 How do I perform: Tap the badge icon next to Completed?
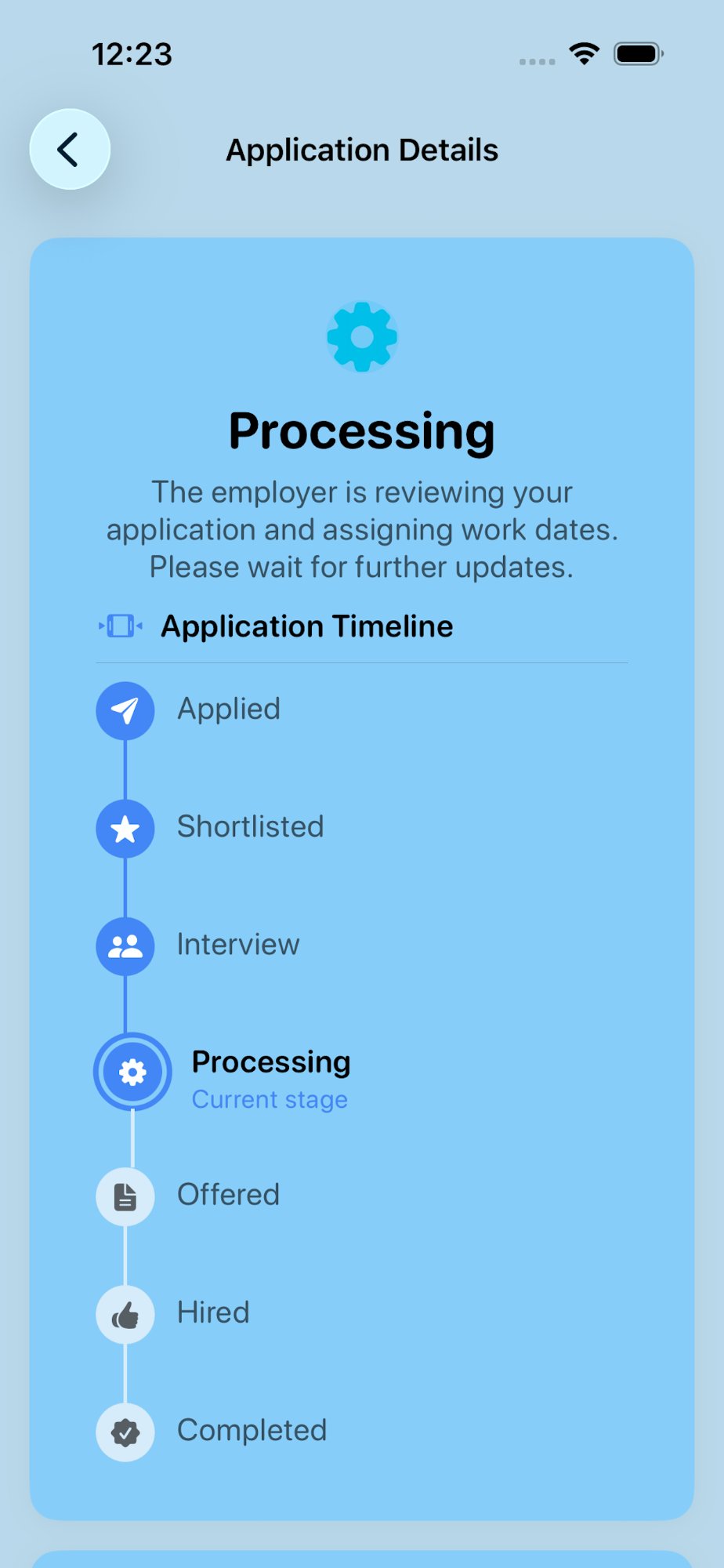(x=125, y=1432)
